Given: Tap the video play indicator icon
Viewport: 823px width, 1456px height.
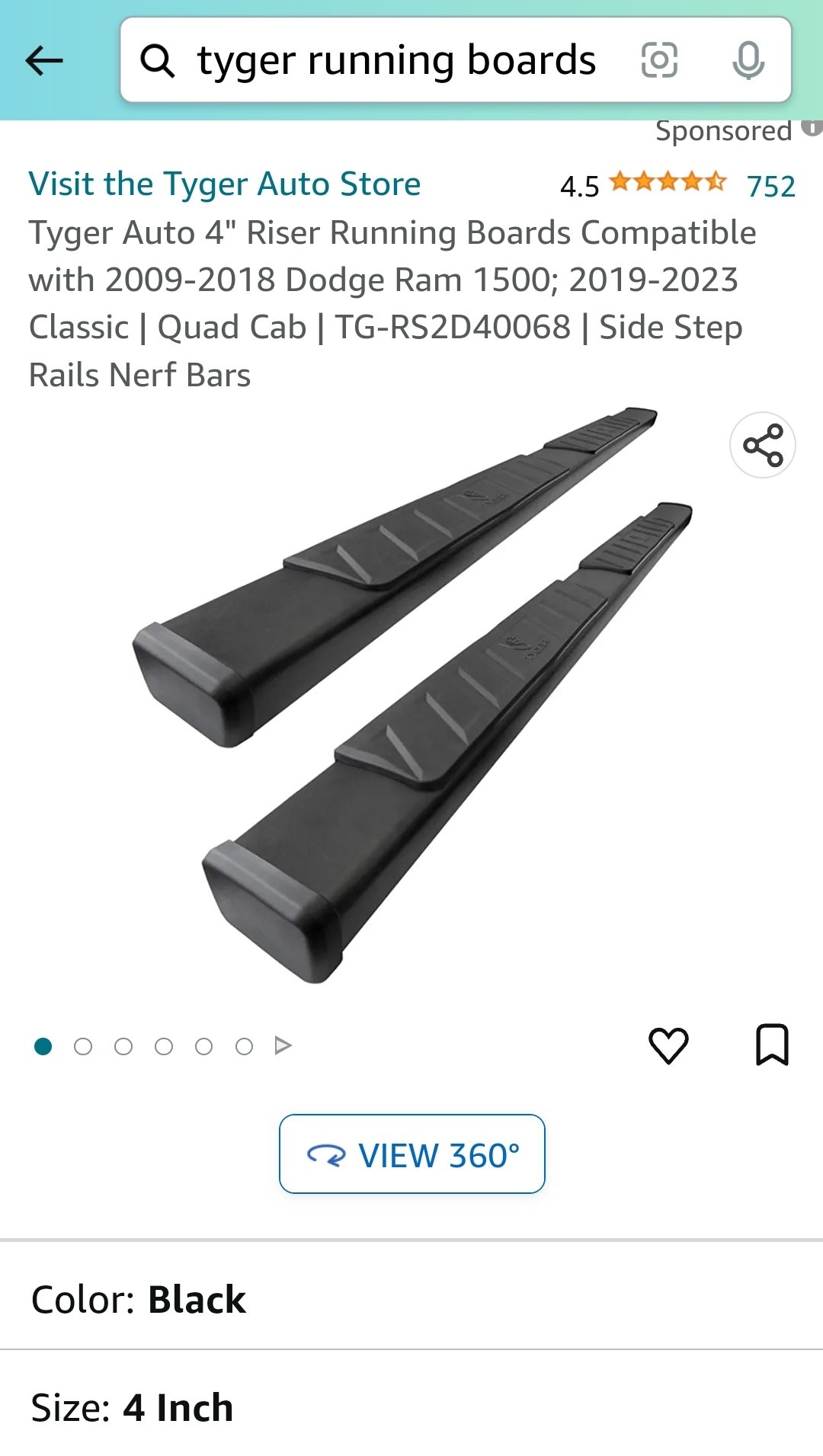Looking at the screenshot, I should point(283,1046).
